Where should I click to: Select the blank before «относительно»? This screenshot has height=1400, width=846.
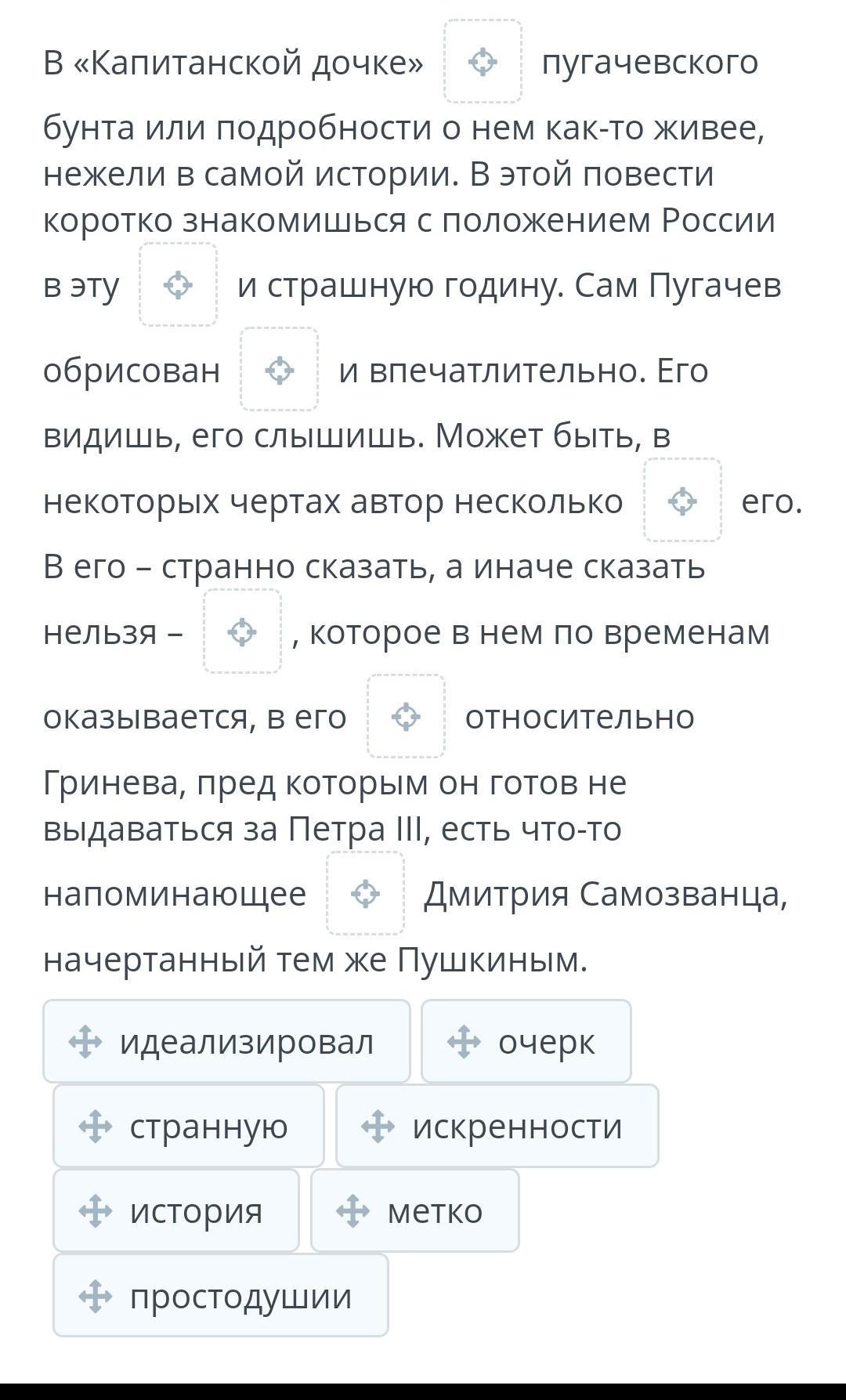click(407, 716)
